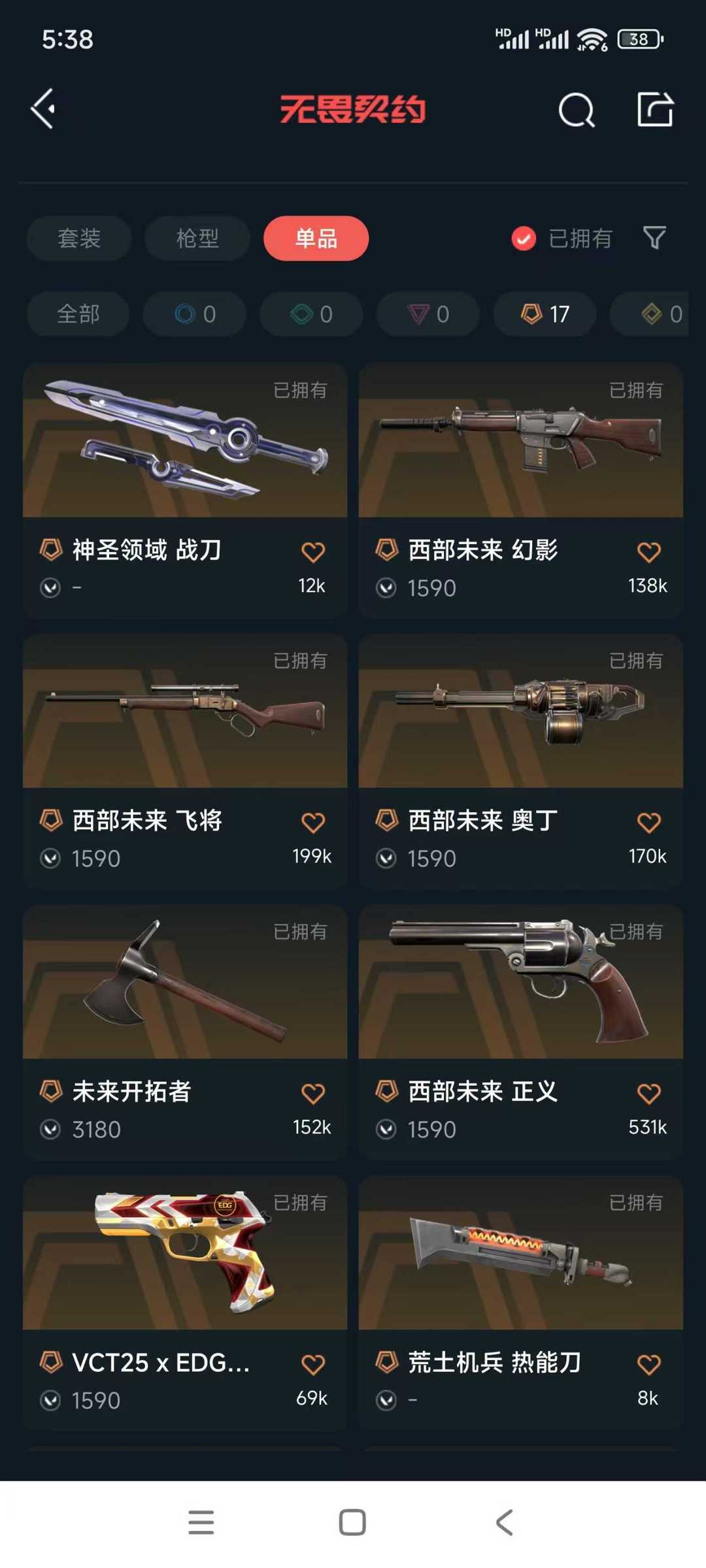Tap the system home button
This screenshot has width=706, height=1568.
pyautogui.click(x=352, y=1522)
